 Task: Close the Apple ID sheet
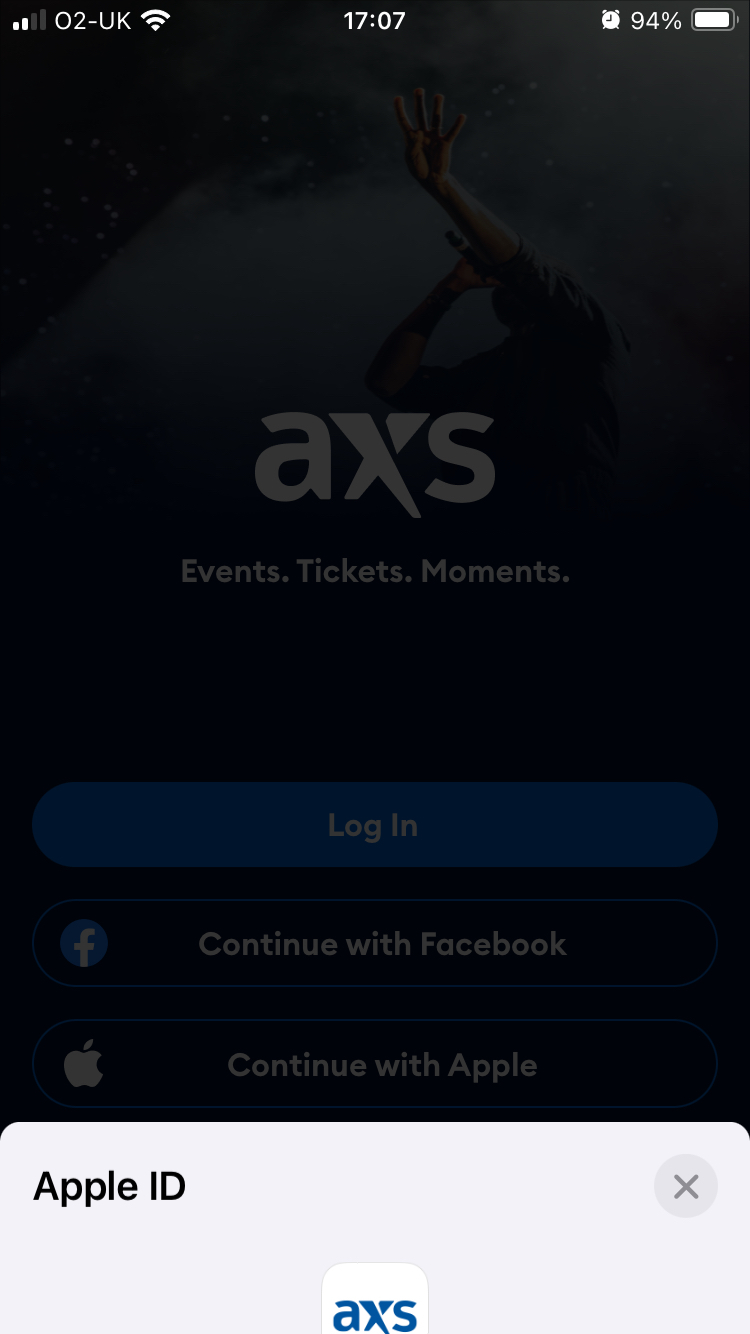(685, 1186)
